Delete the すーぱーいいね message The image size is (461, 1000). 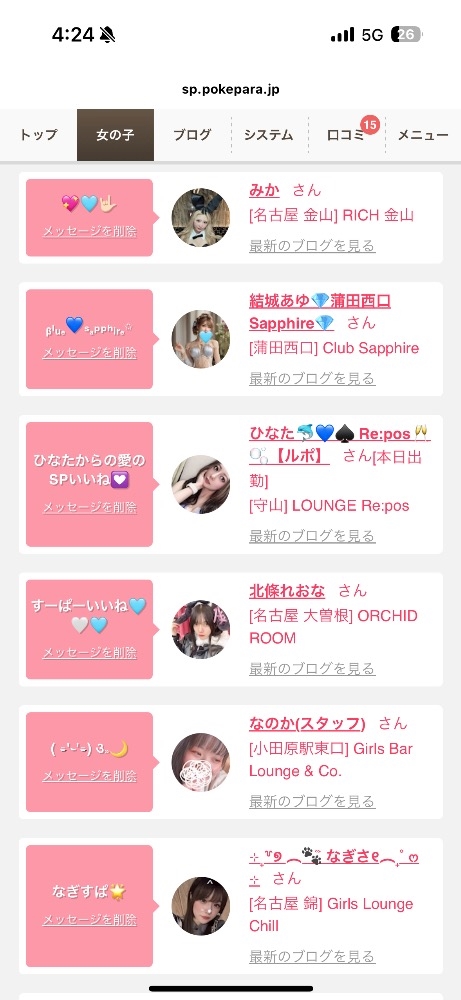click(x=89, y=653)
